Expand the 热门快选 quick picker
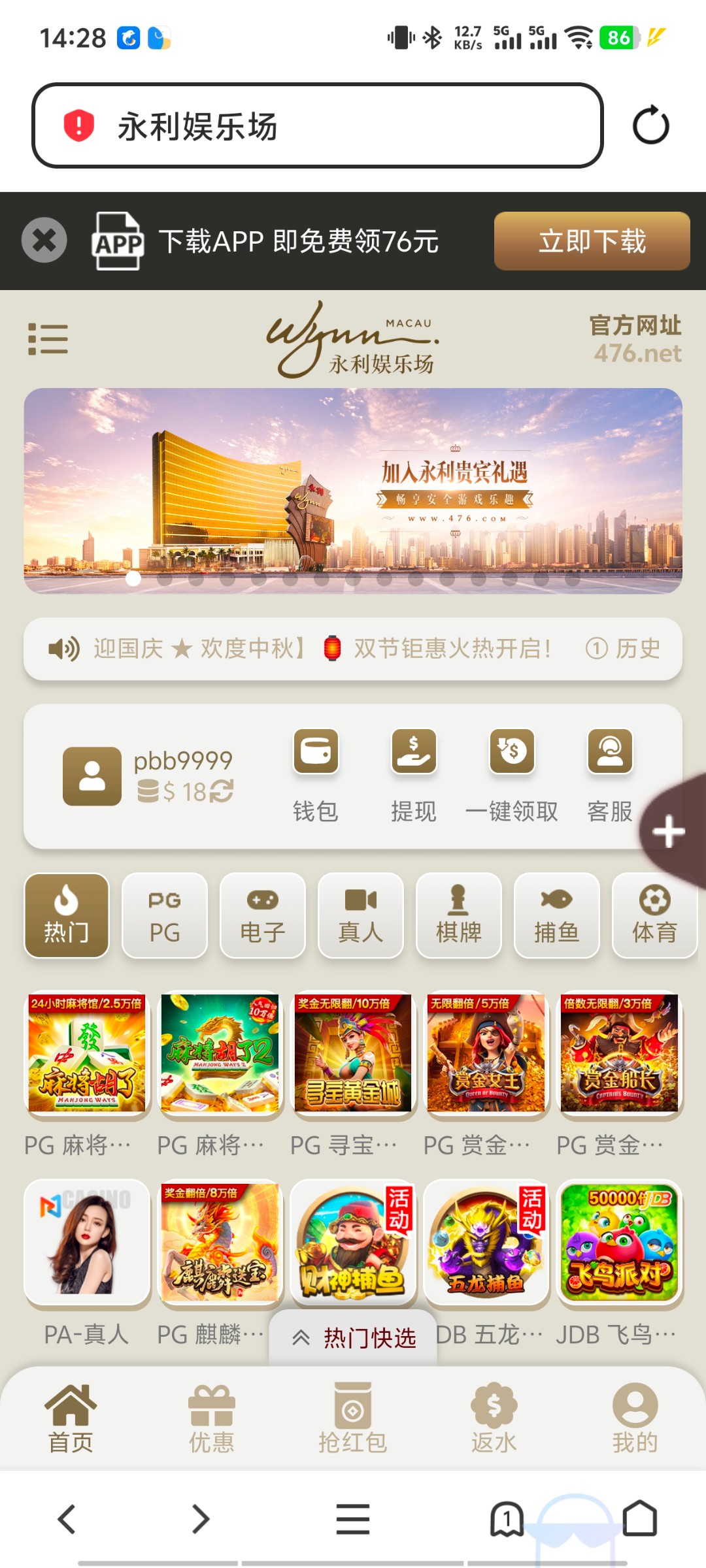 (354, 1338)
